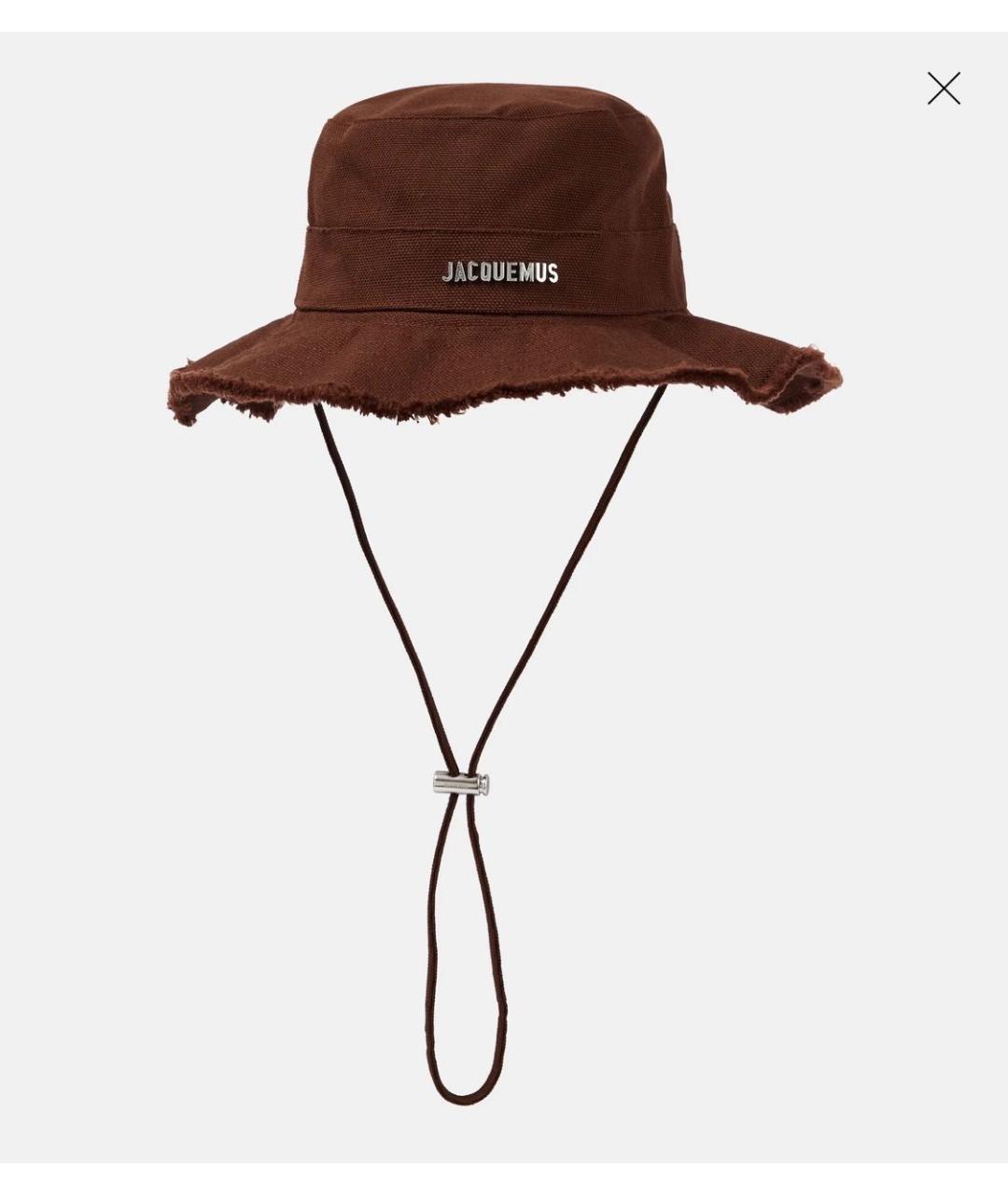Close the full-screen product image viewer

(944, 89)
